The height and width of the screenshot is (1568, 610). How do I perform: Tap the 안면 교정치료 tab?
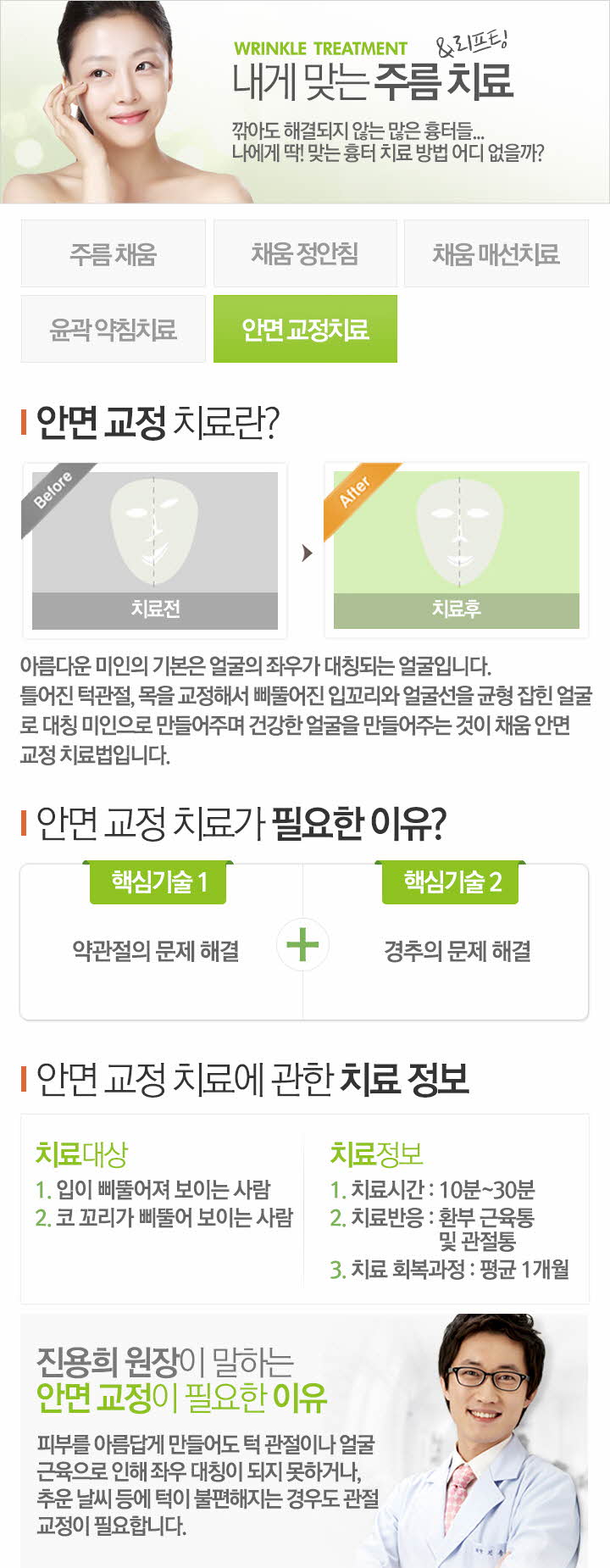[304, 329]
